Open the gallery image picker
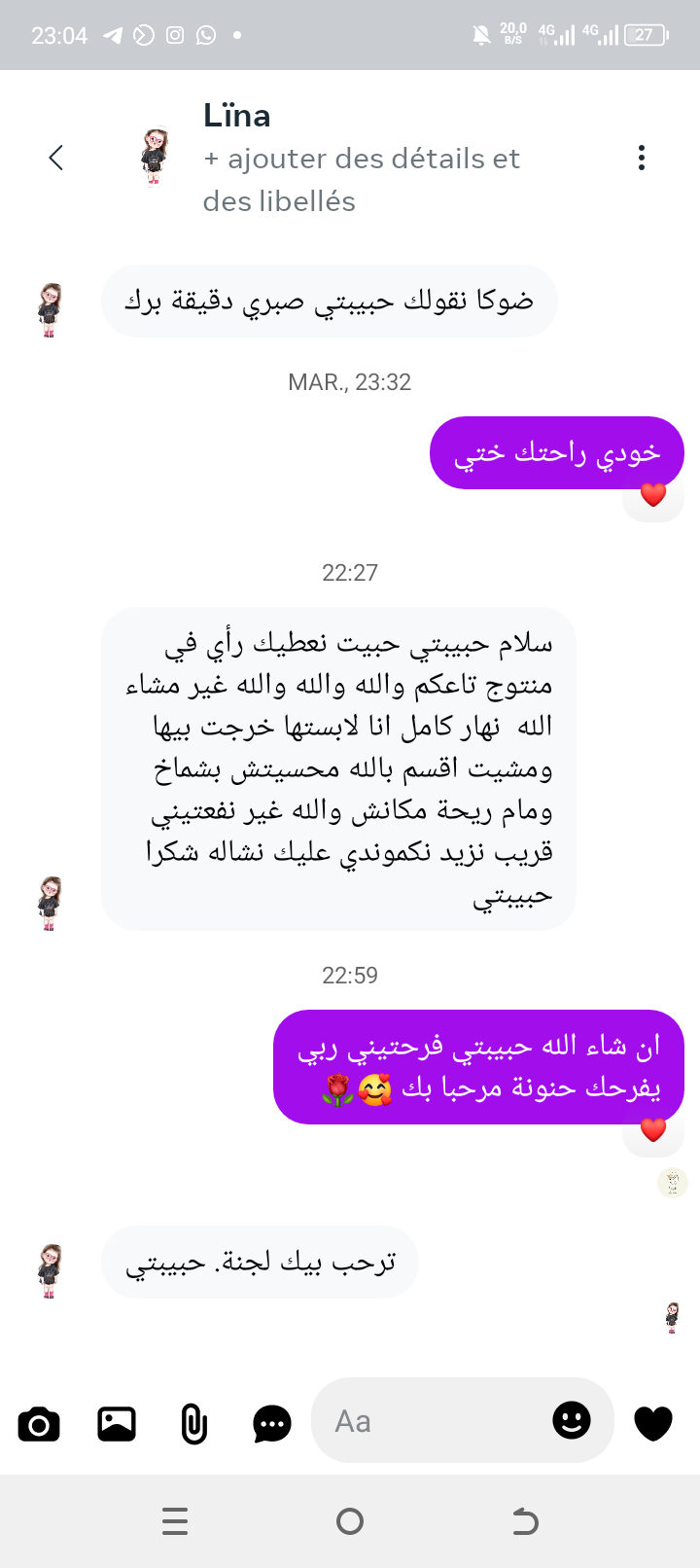The height and width of the screenshot is (1568, 700). click(117, 1424)
